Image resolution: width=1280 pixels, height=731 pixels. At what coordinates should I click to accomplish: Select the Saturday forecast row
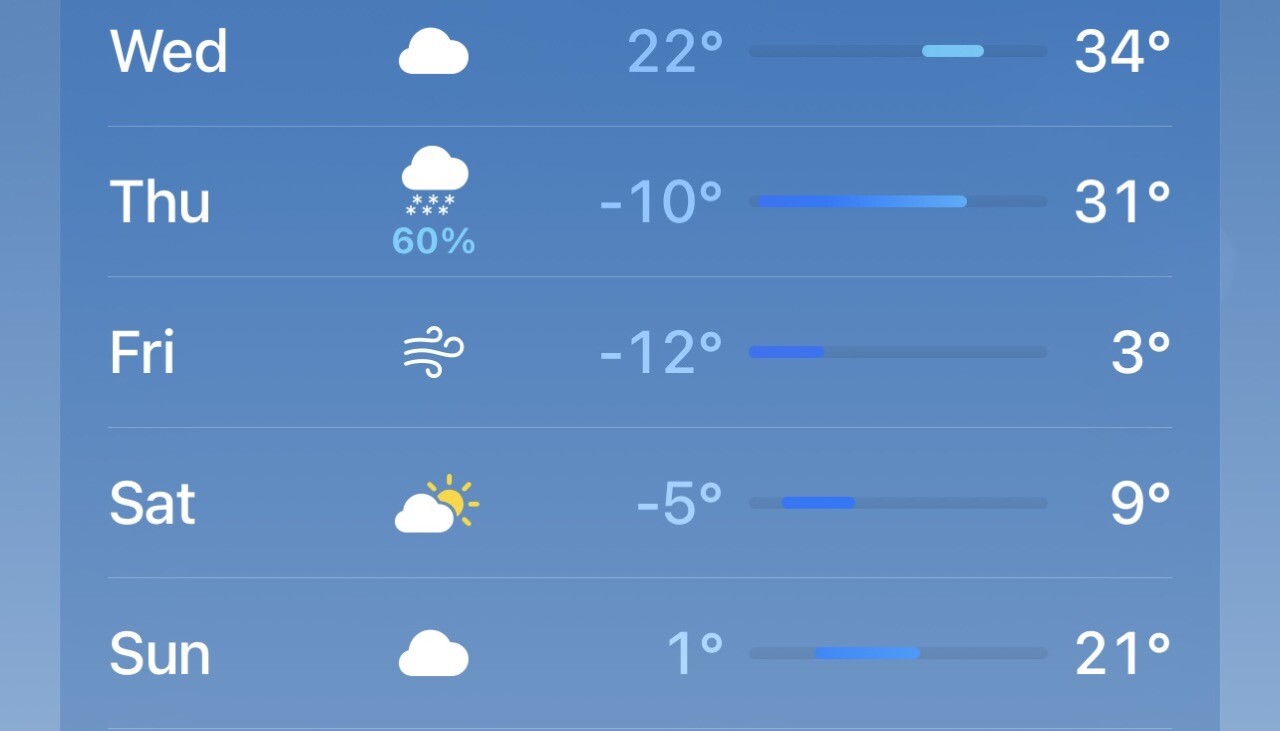point(640,503)
